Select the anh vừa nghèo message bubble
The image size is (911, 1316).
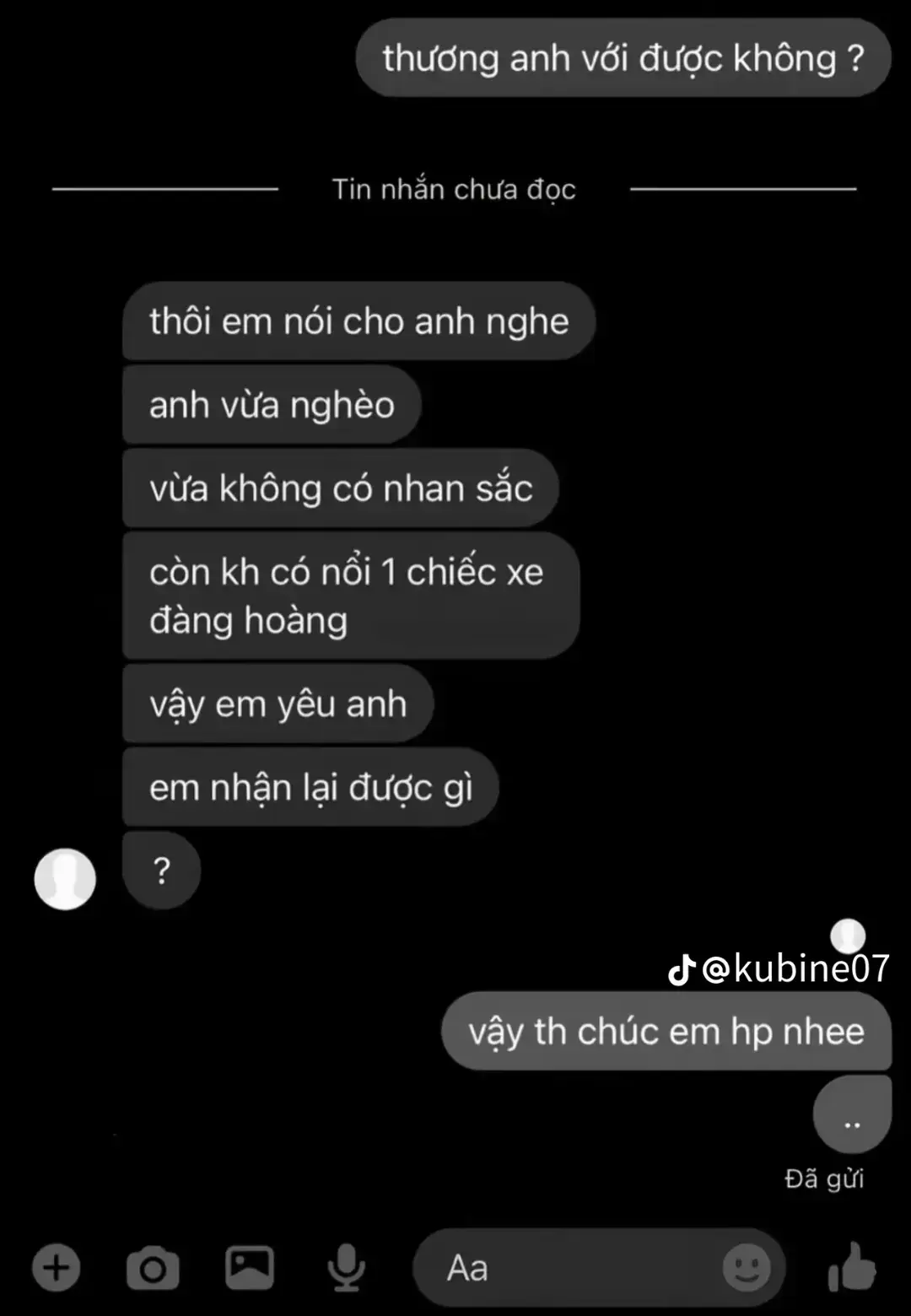click(x=272, y=404)
